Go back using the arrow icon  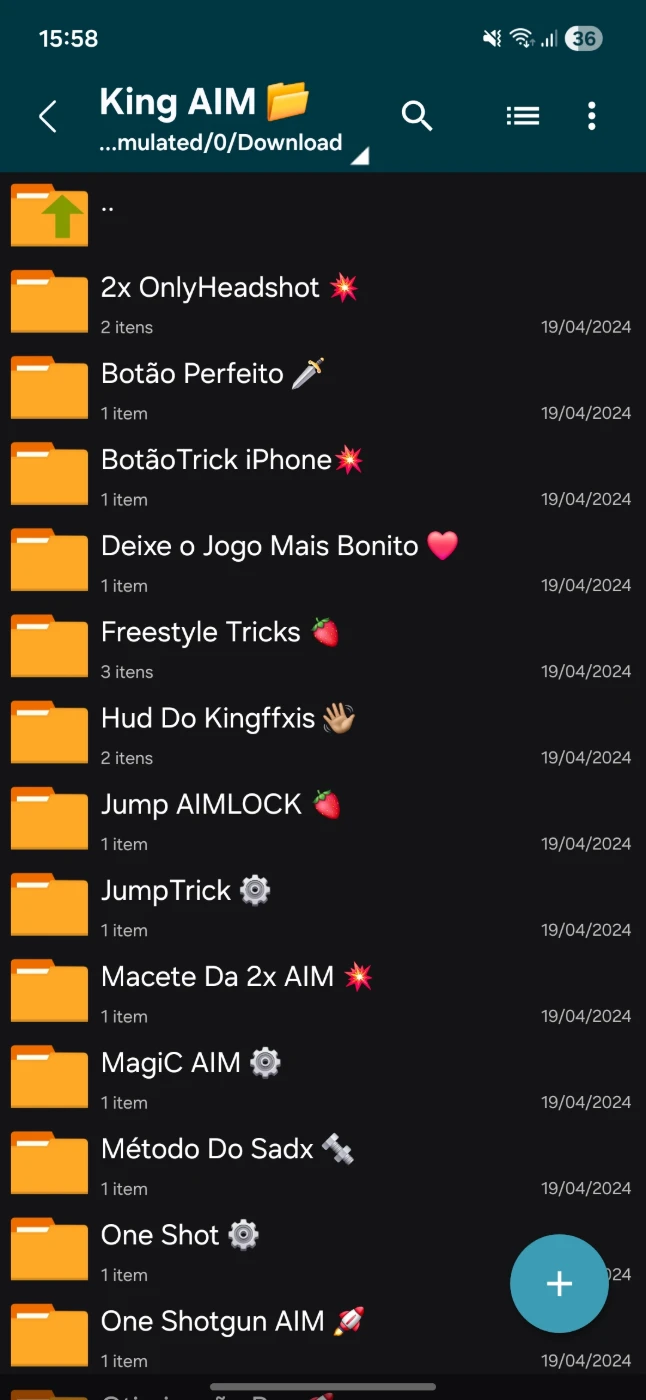(x=47, y=117)
